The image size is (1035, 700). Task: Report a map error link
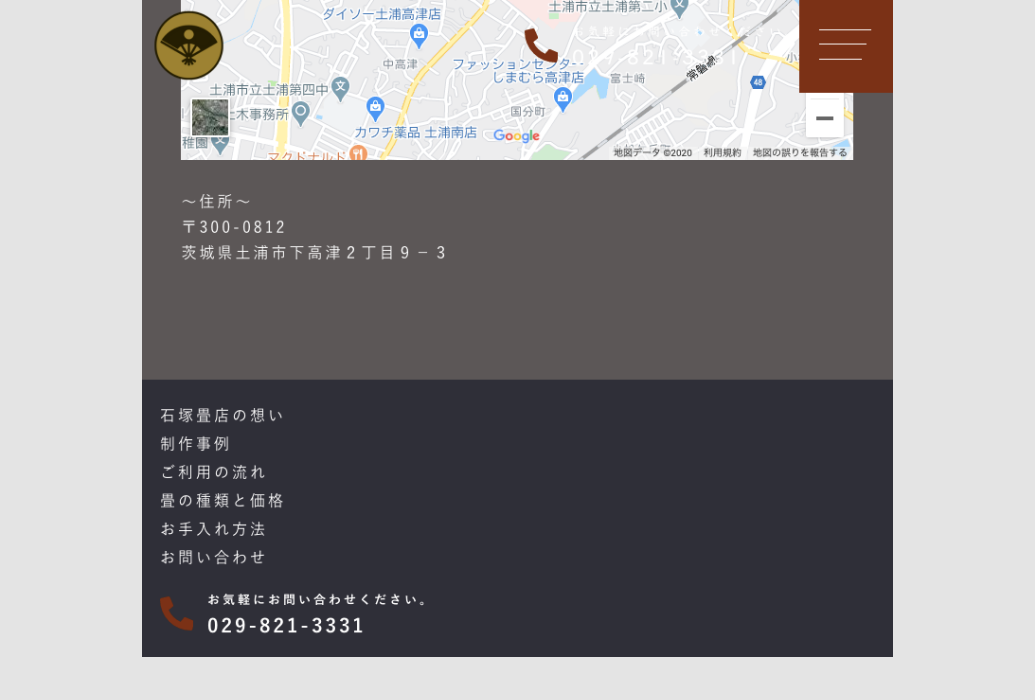800,153
